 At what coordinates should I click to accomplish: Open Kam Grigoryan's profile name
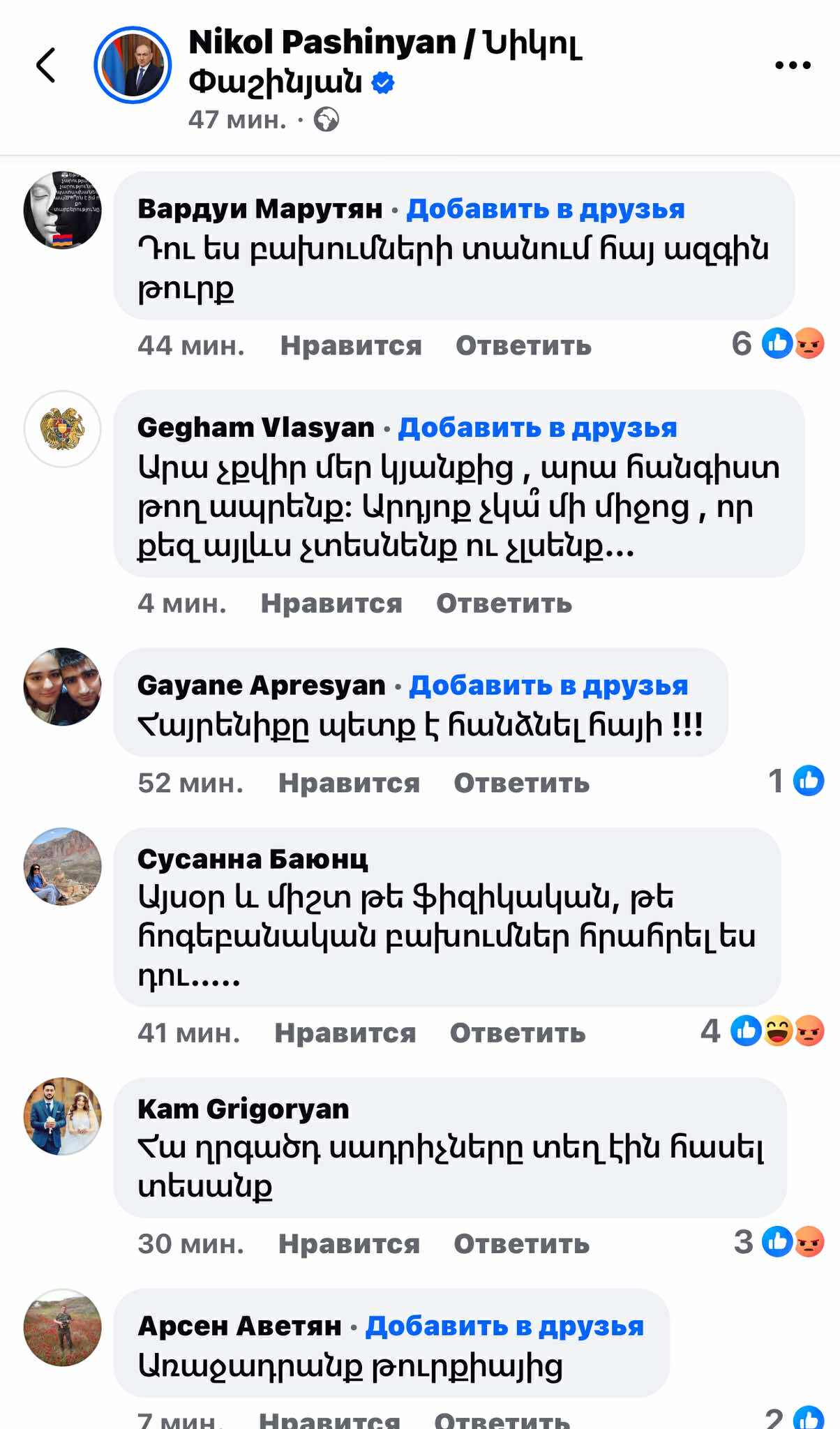(243, 1108)
